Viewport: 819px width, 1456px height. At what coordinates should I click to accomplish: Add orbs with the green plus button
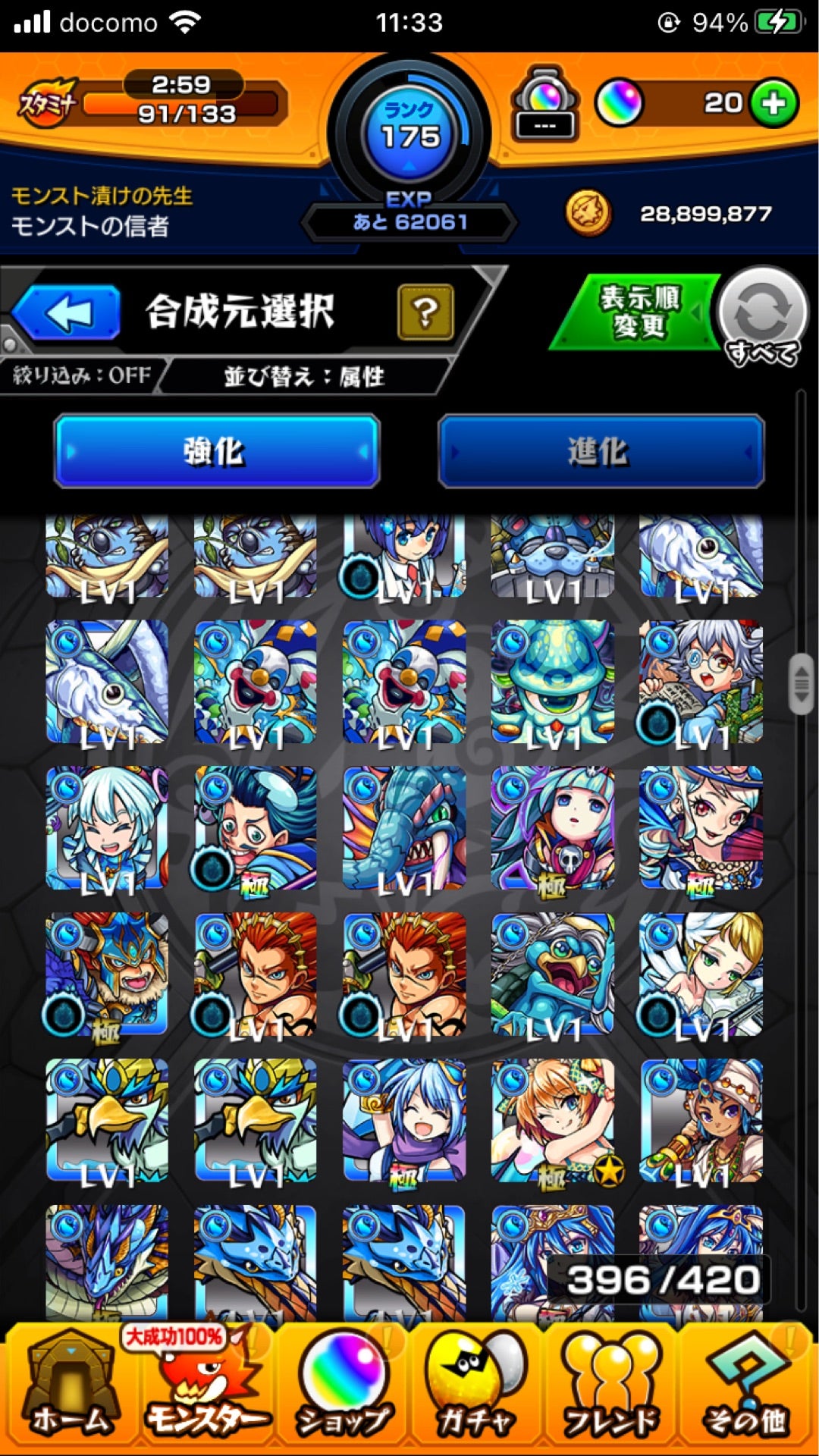[773, 103]
